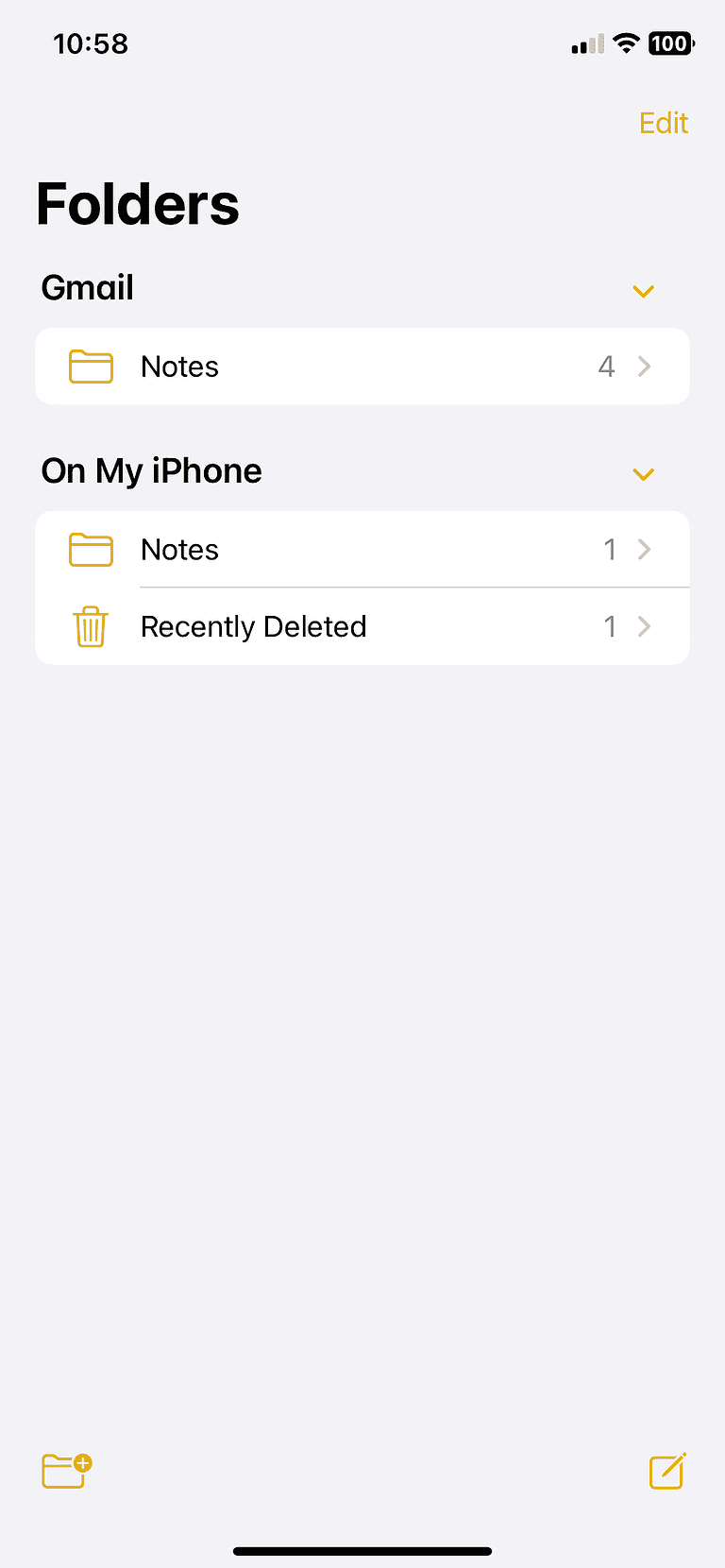Tap the folder icon beside Gmail Notes
The width and height of the screenshot is (725, 1568).
[91, 366]
